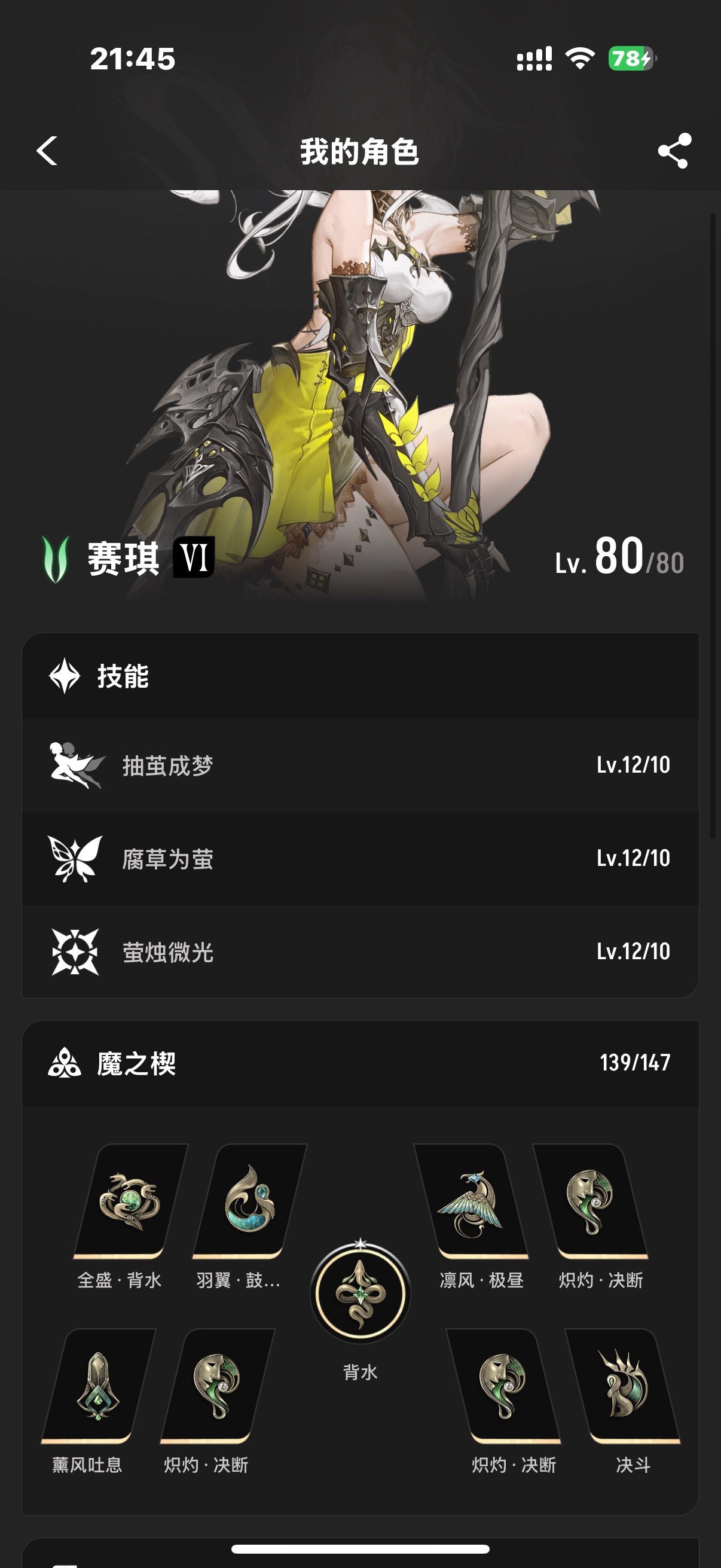Viewport: 721px width, 1568px height.
Task: Select the 羽翼·鼓… wedge card
Action: pyautogui.click(x=249, y=1202)
